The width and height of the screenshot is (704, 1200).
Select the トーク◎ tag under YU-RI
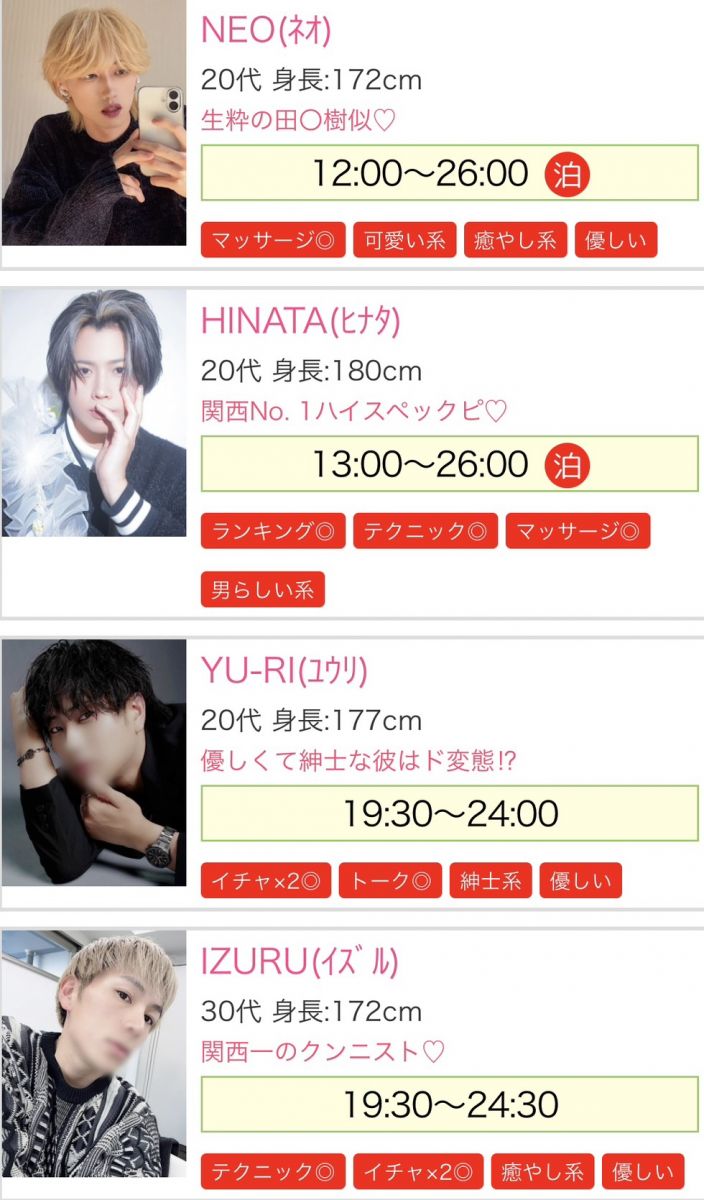390,880
